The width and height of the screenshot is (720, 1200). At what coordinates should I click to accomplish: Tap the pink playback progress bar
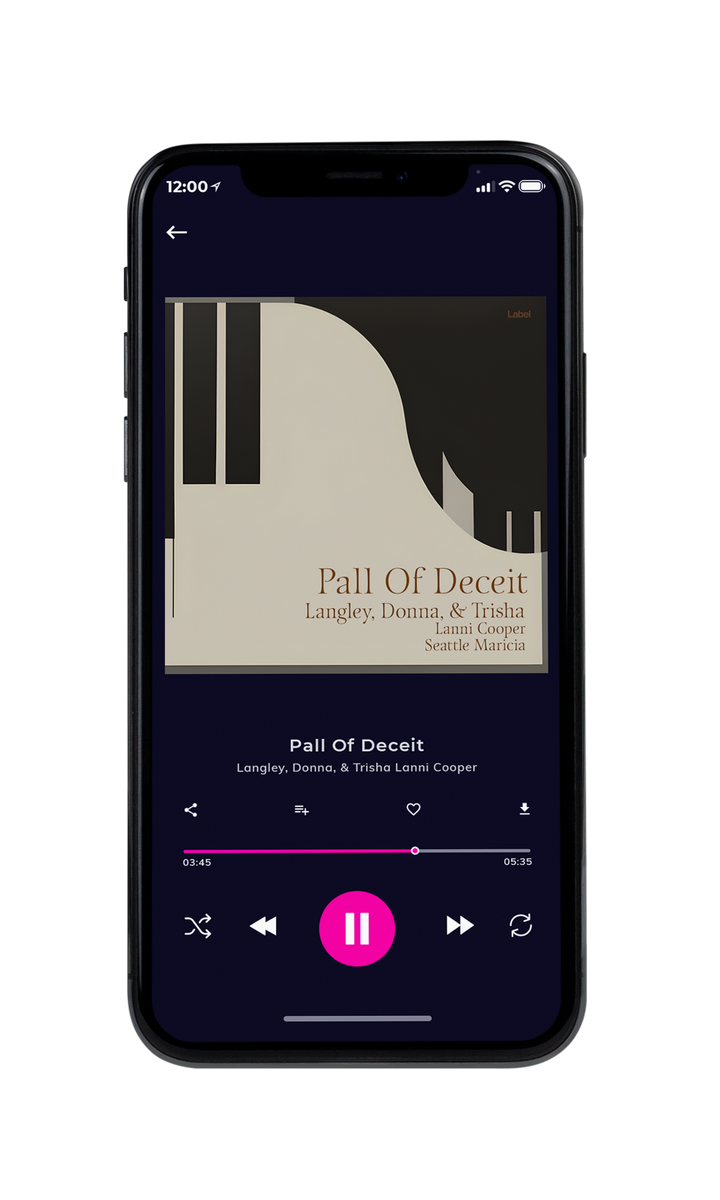tap(357, 851)
